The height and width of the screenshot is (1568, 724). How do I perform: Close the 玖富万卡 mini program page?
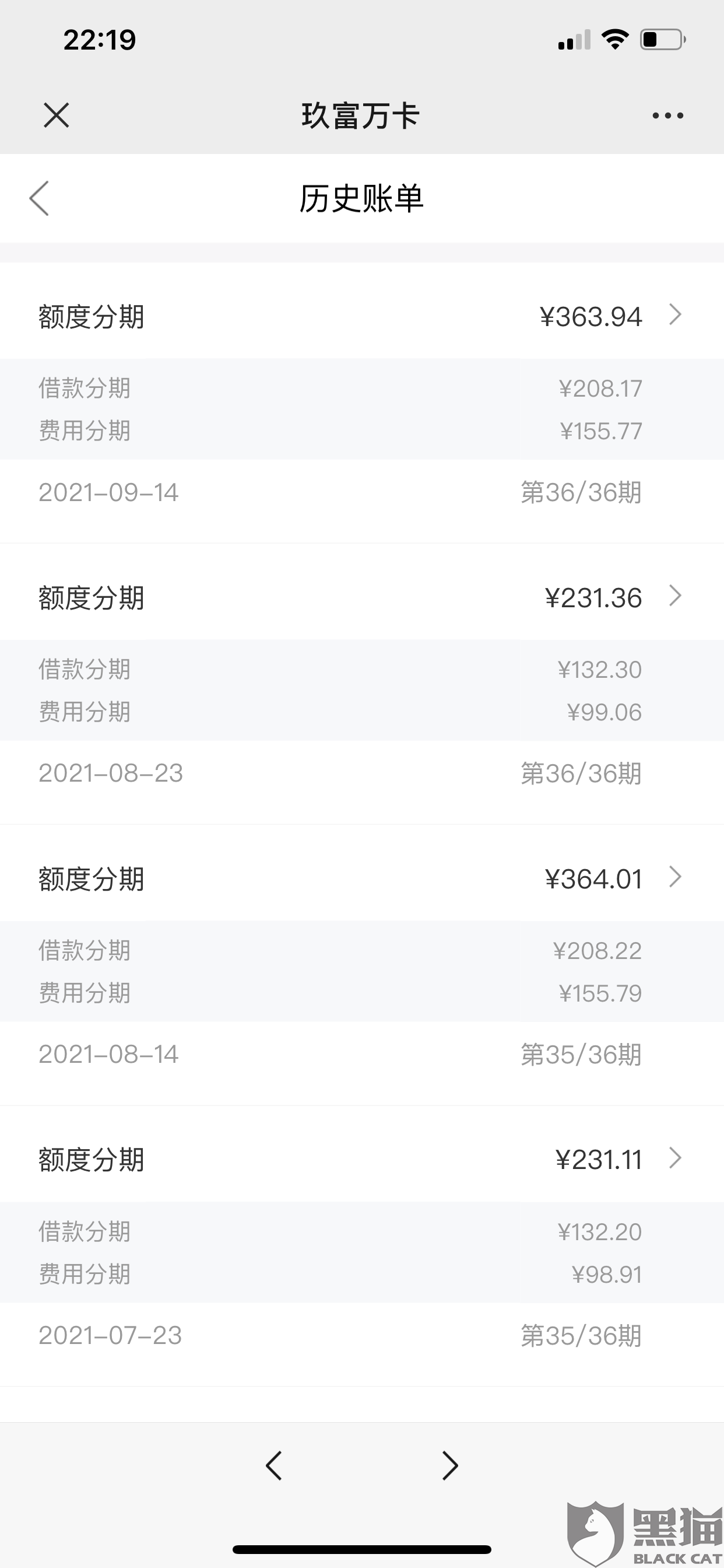[57, 115]
